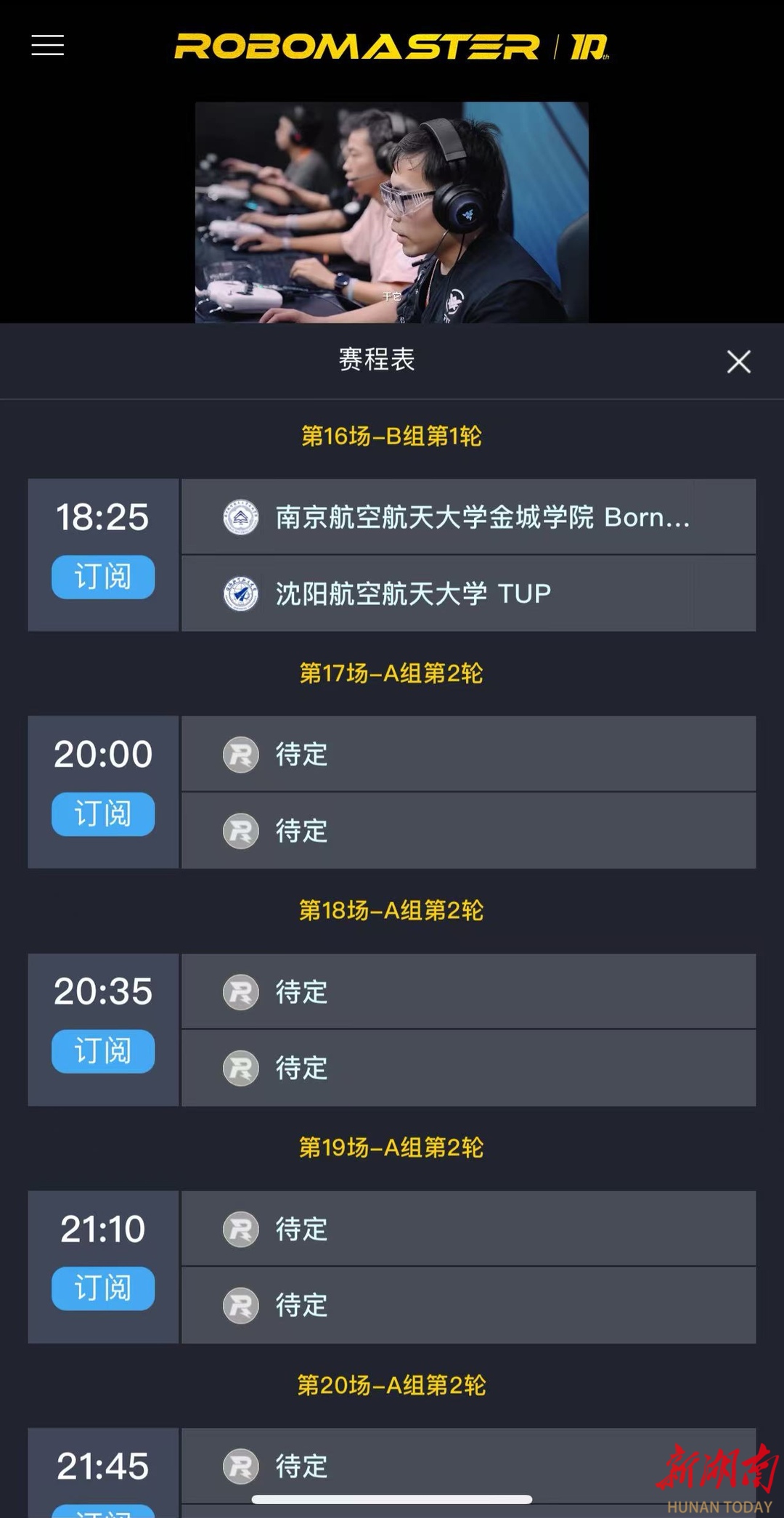The image size is (784, 1518).
Task: Close the 赛程表 schedule panel
Action: tap(738, 361)
